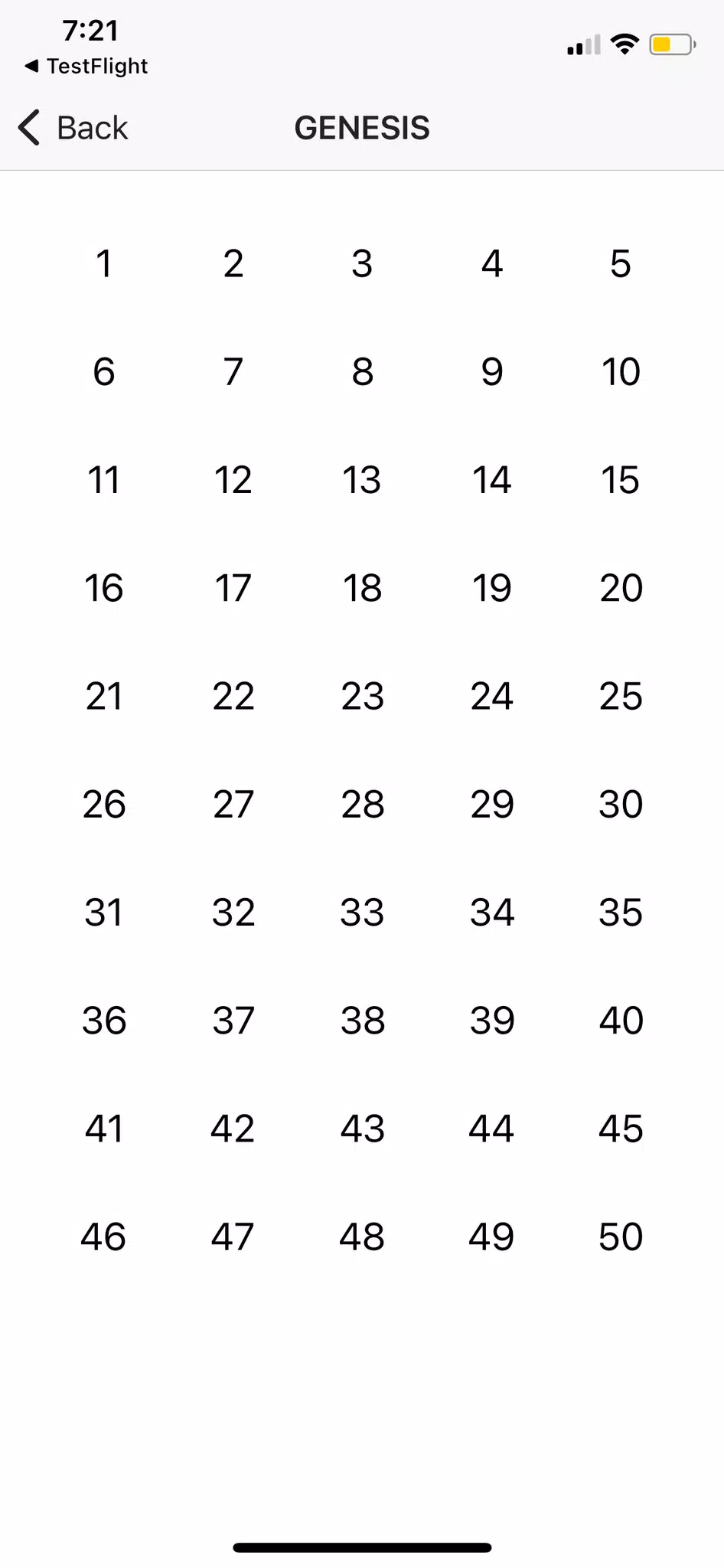Jump to the last chapter, 50
Viewport: 724px width, 1568px height.
620,1236
